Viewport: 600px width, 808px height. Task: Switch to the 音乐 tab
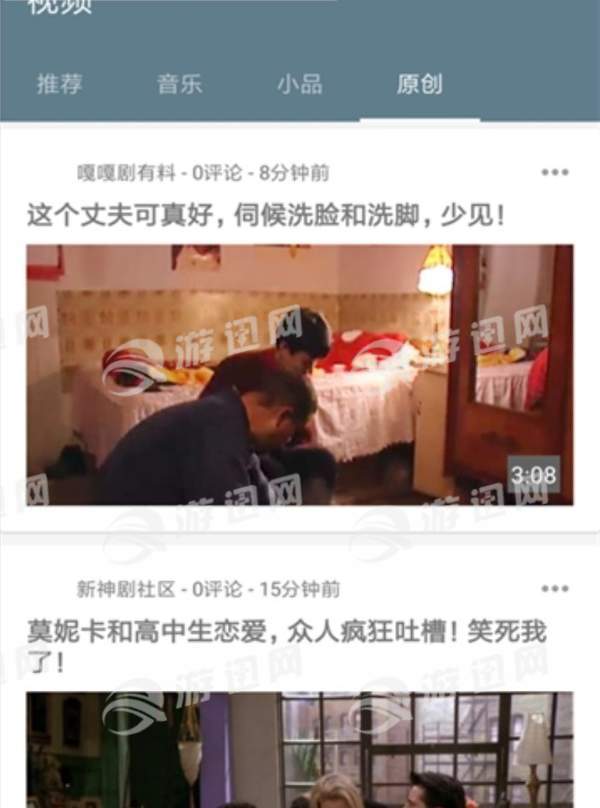[179, 84]
